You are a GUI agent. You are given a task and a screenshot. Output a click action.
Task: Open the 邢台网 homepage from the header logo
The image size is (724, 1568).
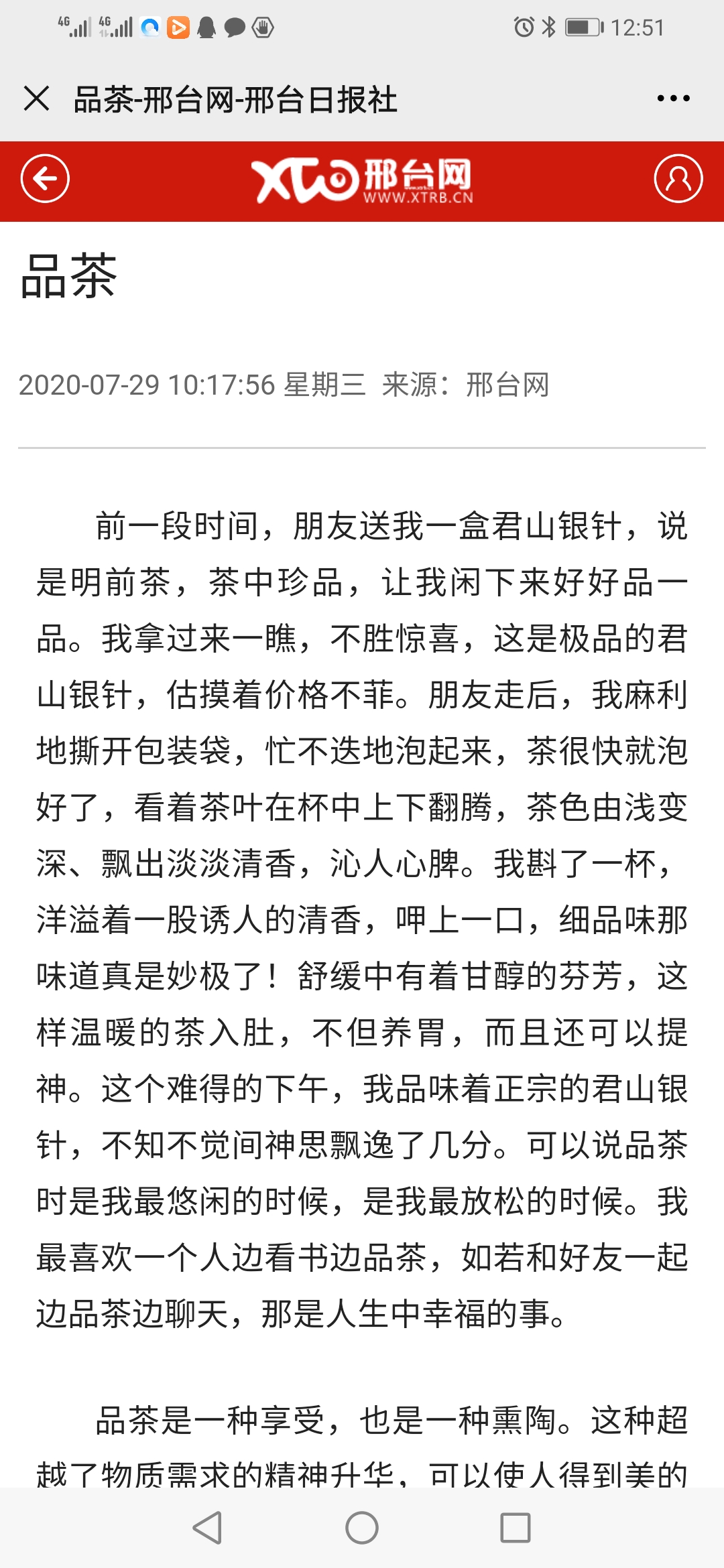click(362, 180)
